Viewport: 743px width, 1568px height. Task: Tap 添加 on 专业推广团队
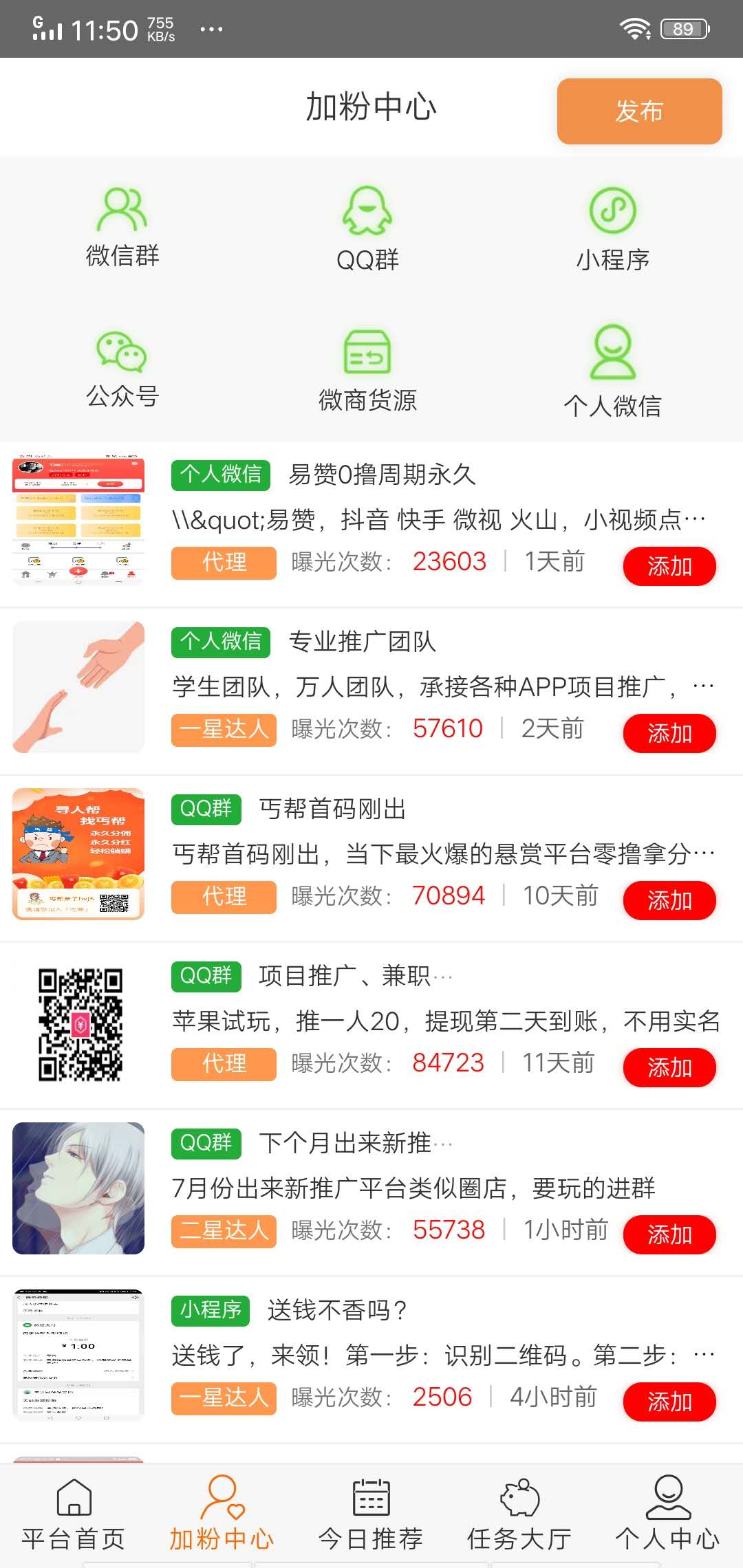[x=669, y=733]
